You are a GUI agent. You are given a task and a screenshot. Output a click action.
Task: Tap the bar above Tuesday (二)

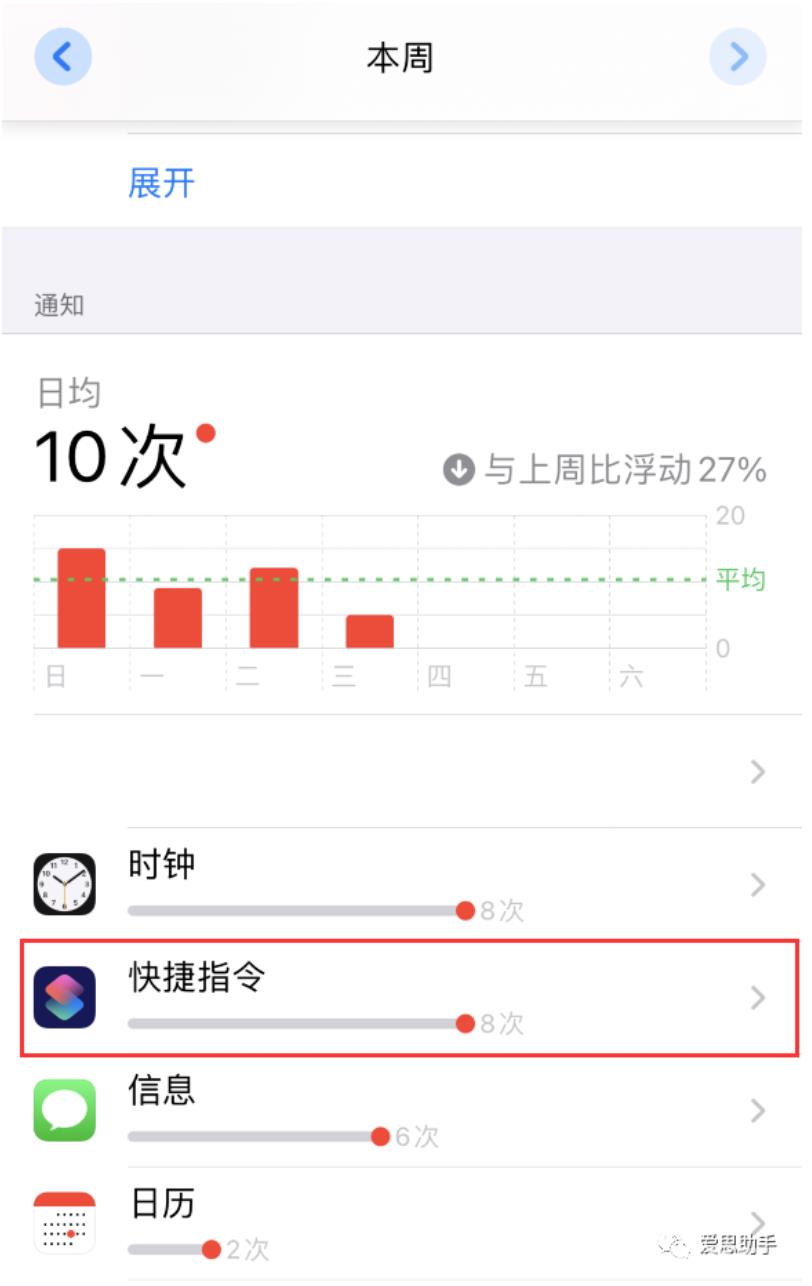click(273, 605)
